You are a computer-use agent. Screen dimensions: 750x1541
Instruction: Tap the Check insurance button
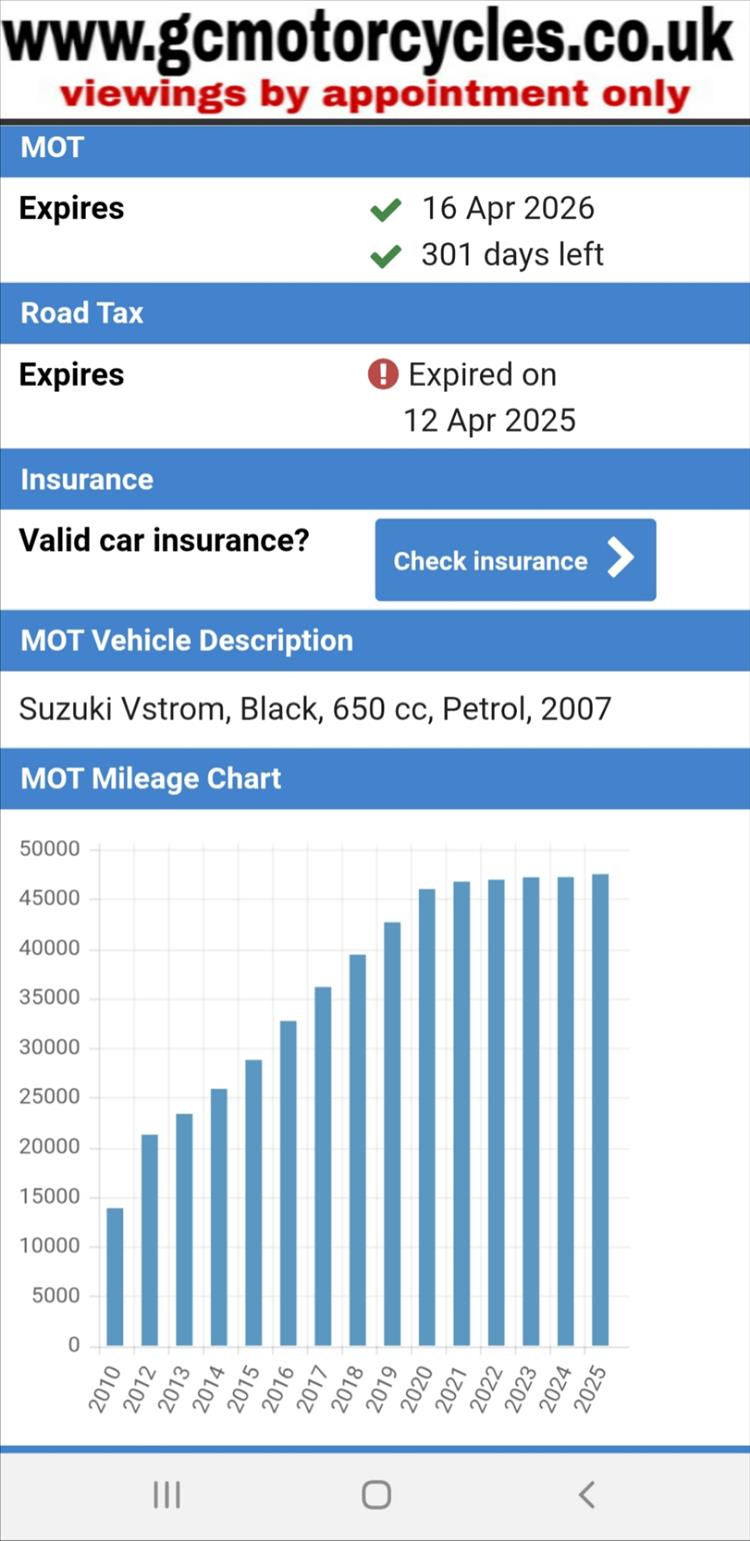tap(515, 560)
